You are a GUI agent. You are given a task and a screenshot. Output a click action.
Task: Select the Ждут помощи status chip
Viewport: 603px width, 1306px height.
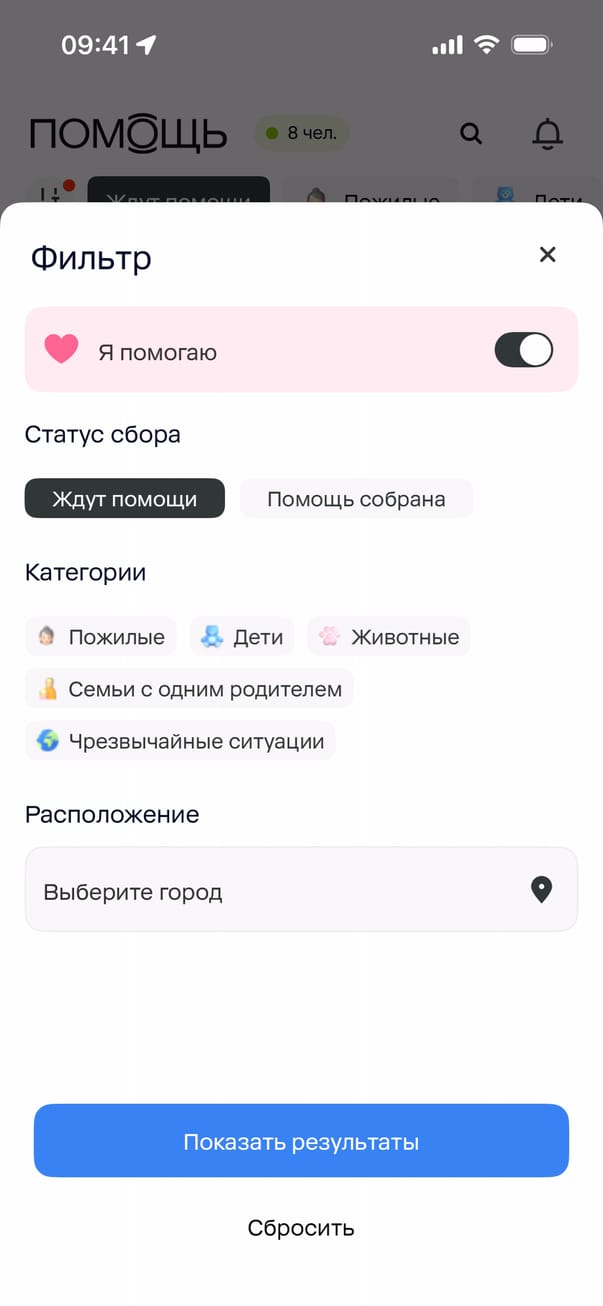click(x=125, y=499)
